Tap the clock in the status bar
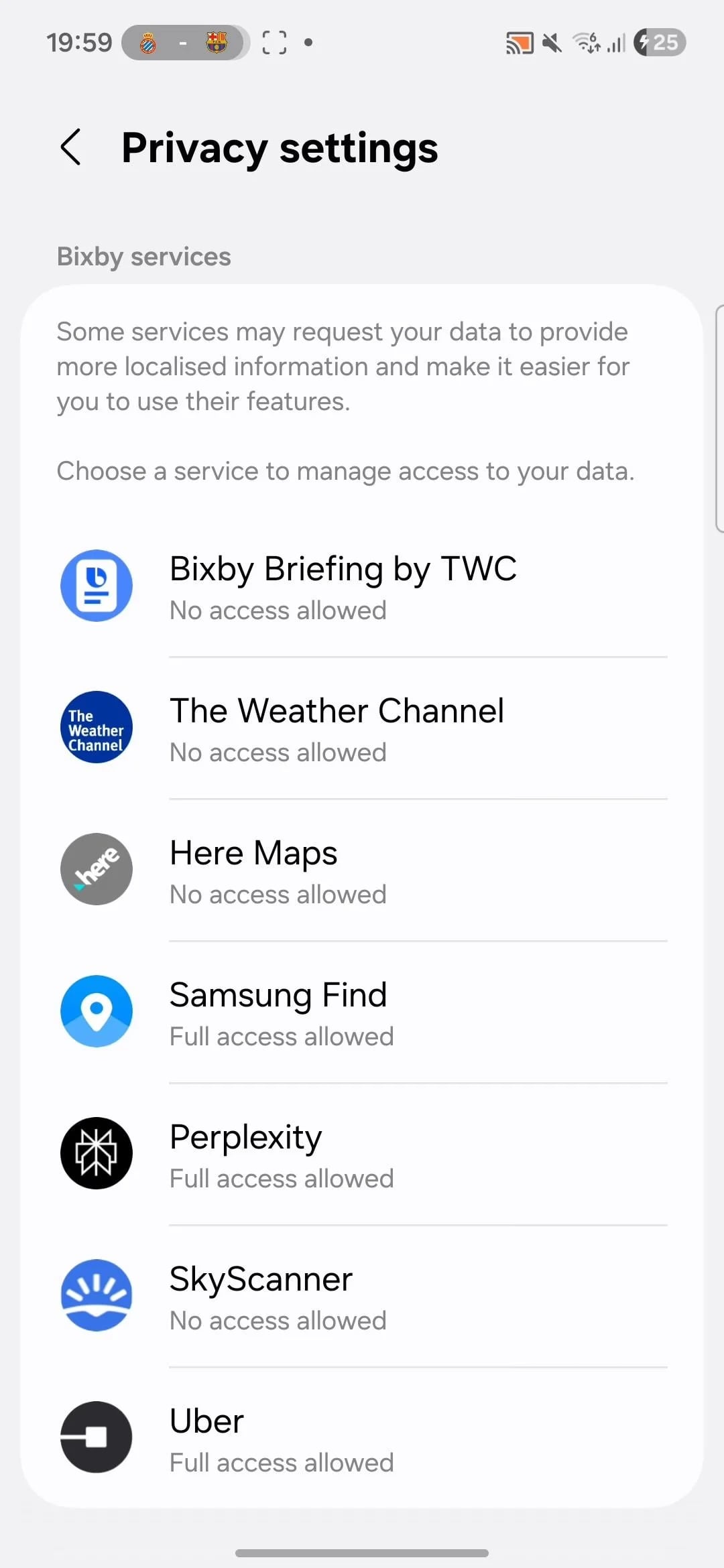 coord(80,42)
